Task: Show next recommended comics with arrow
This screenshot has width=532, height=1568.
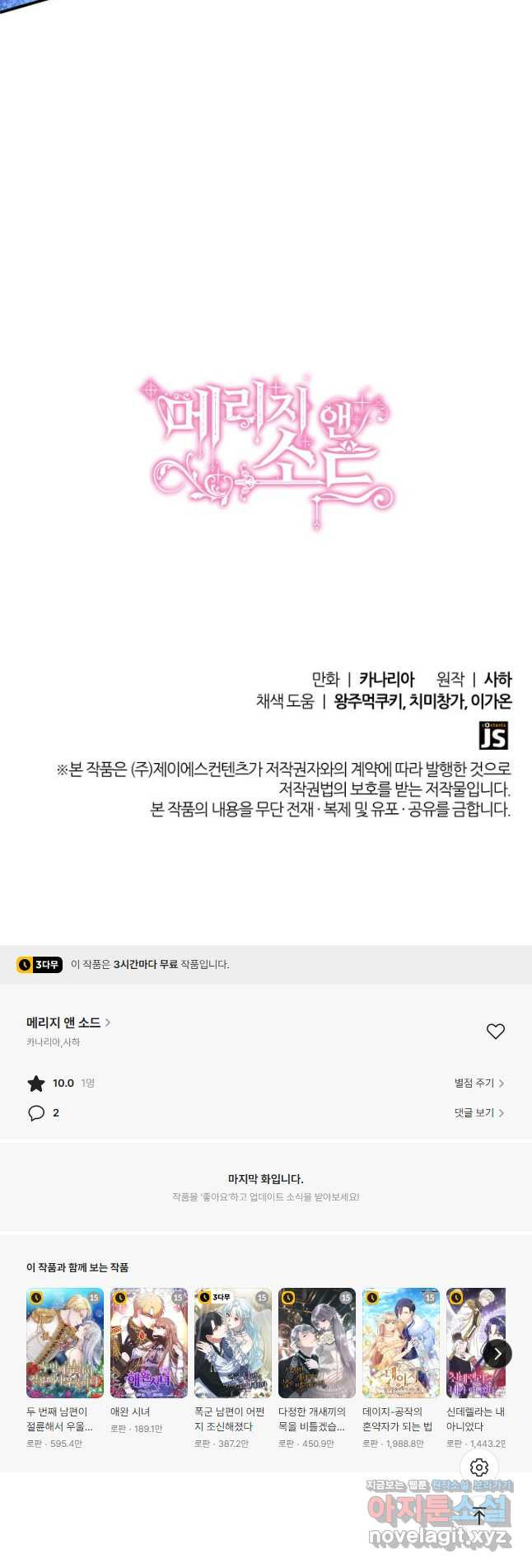Action: coord(497,1353)
